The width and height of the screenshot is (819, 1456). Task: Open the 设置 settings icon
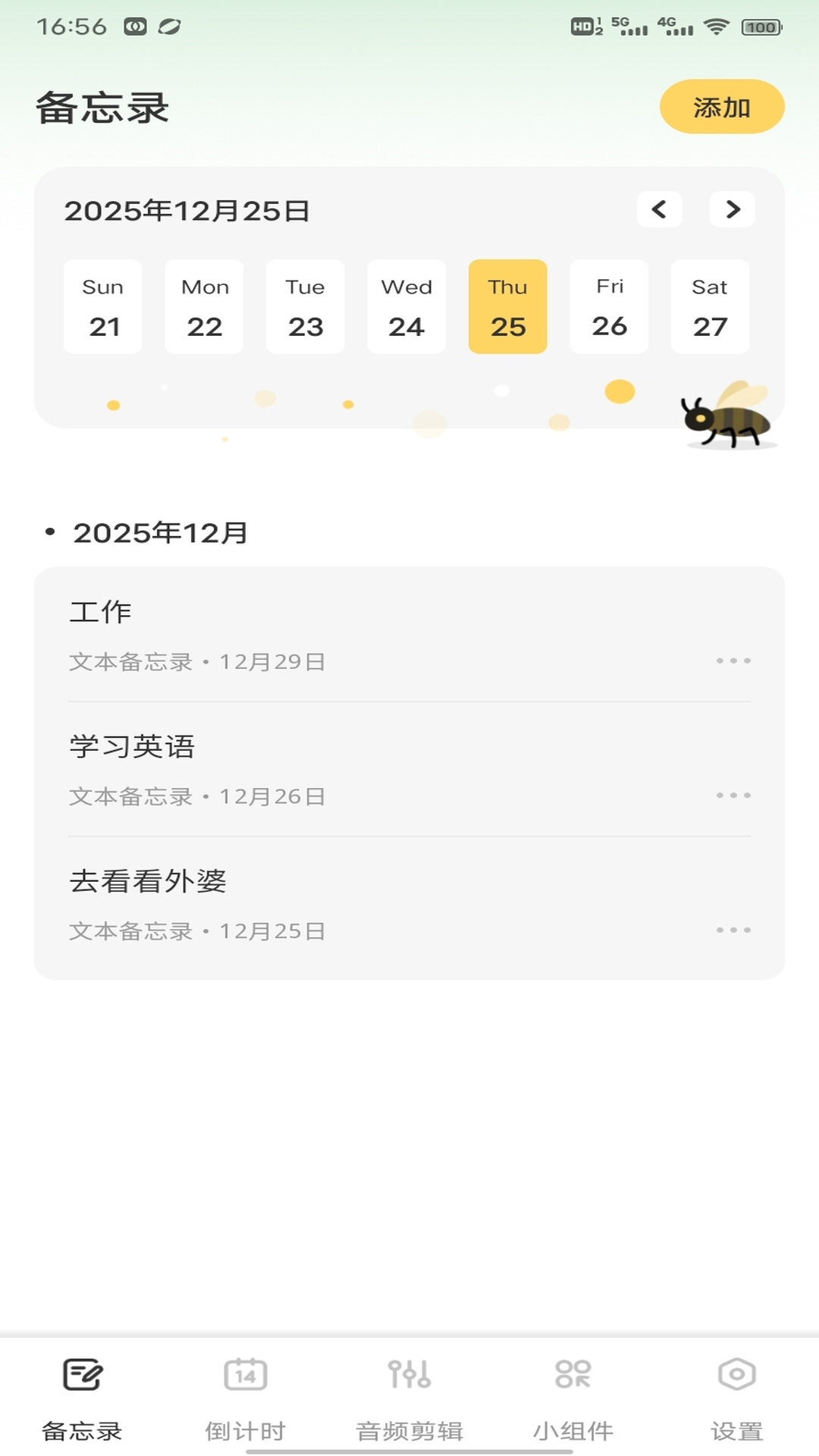point(736,1375)
